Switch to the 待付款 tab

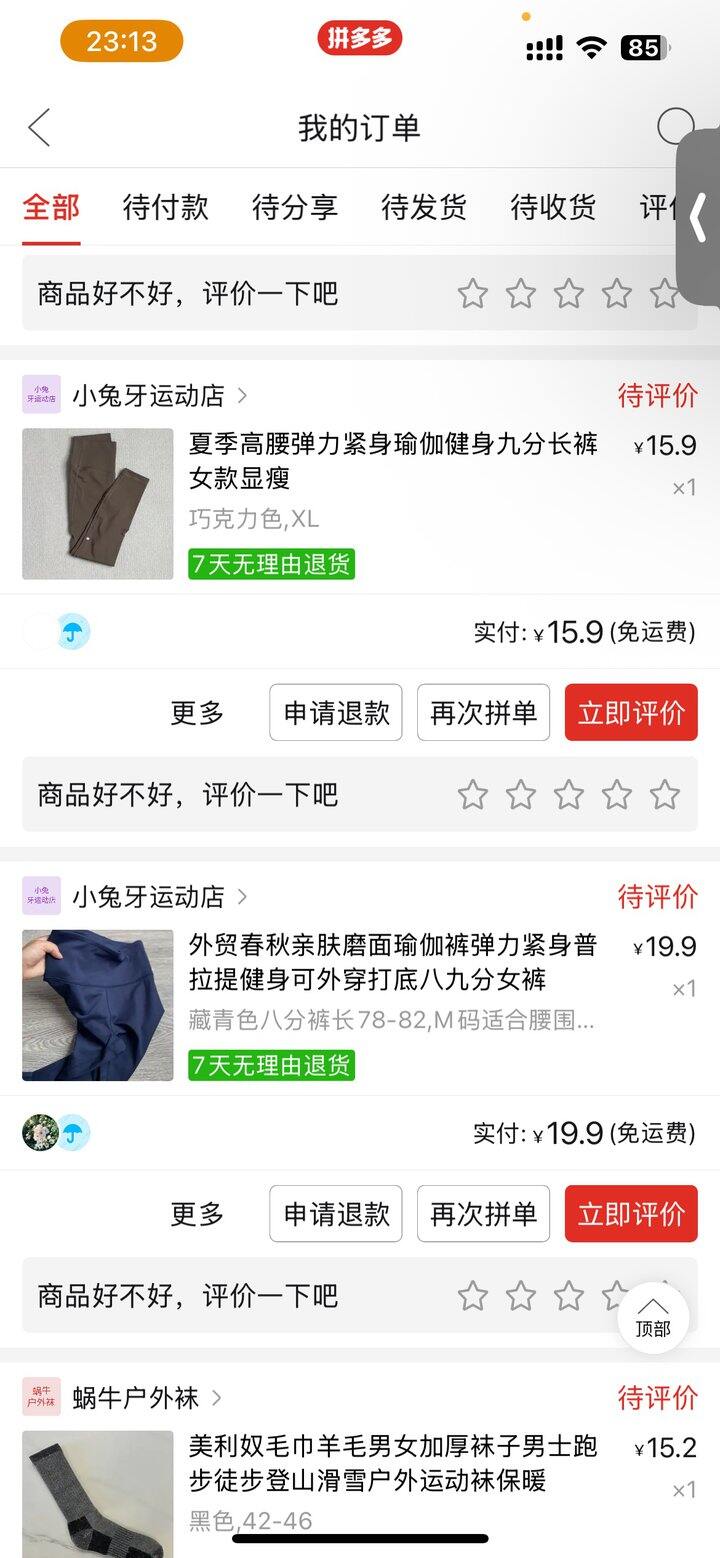(165, 207)
